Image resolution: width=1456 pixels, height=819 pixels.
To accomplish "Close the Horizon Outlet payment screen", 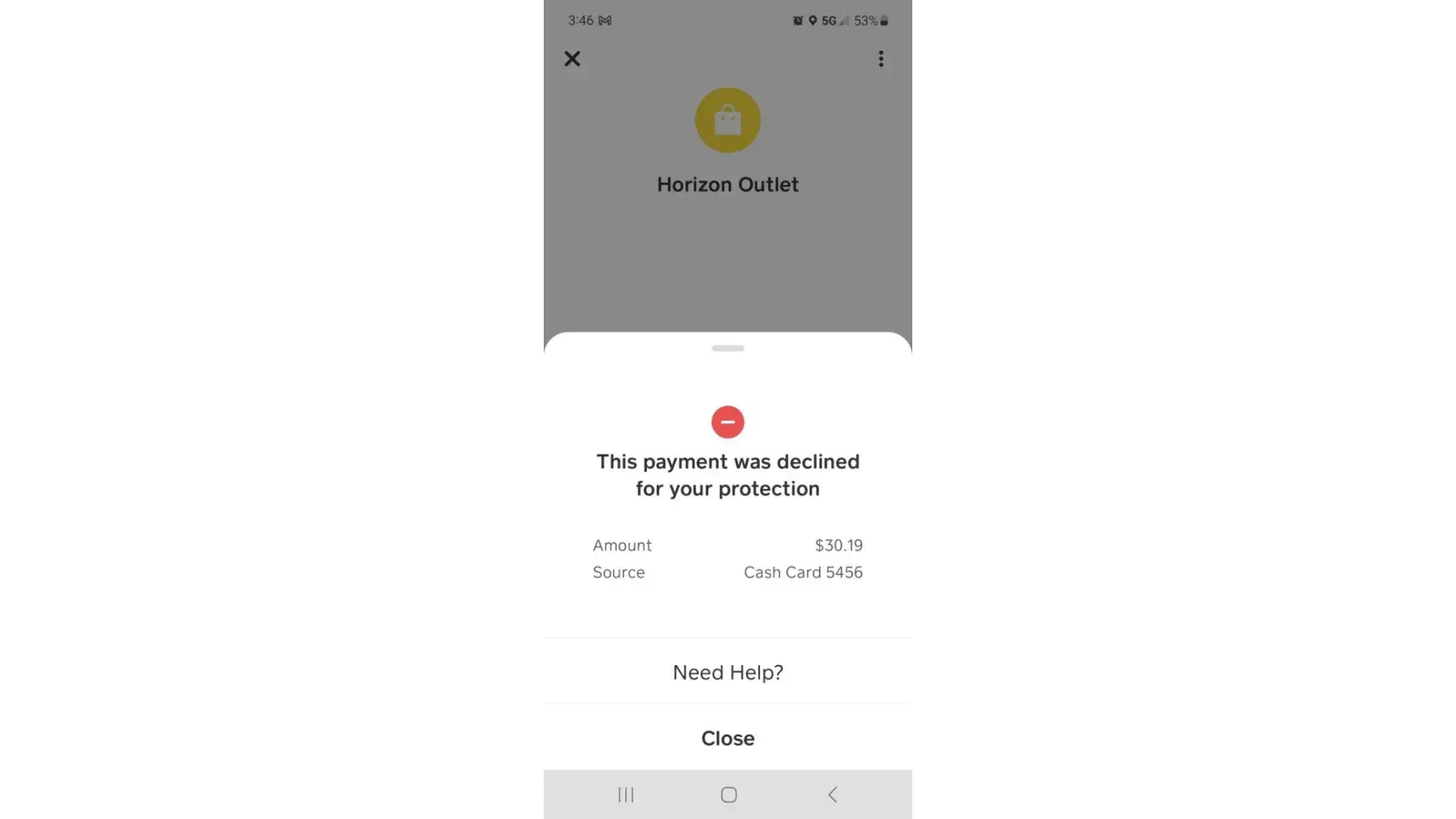I will point(572,59).
